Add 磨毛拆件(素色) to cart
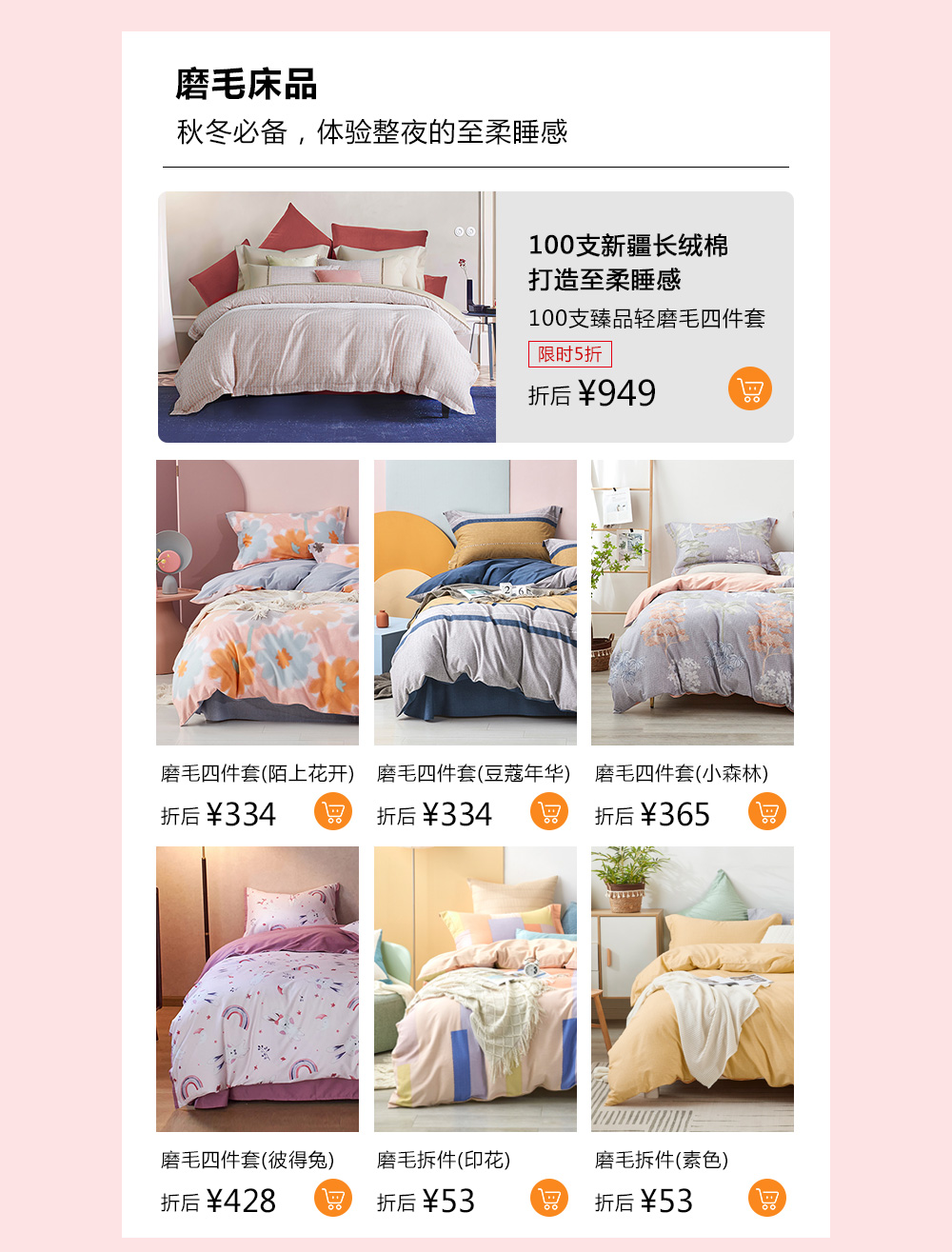Viewport: 952px width, 1252px height. click(x=767, y=1199)
